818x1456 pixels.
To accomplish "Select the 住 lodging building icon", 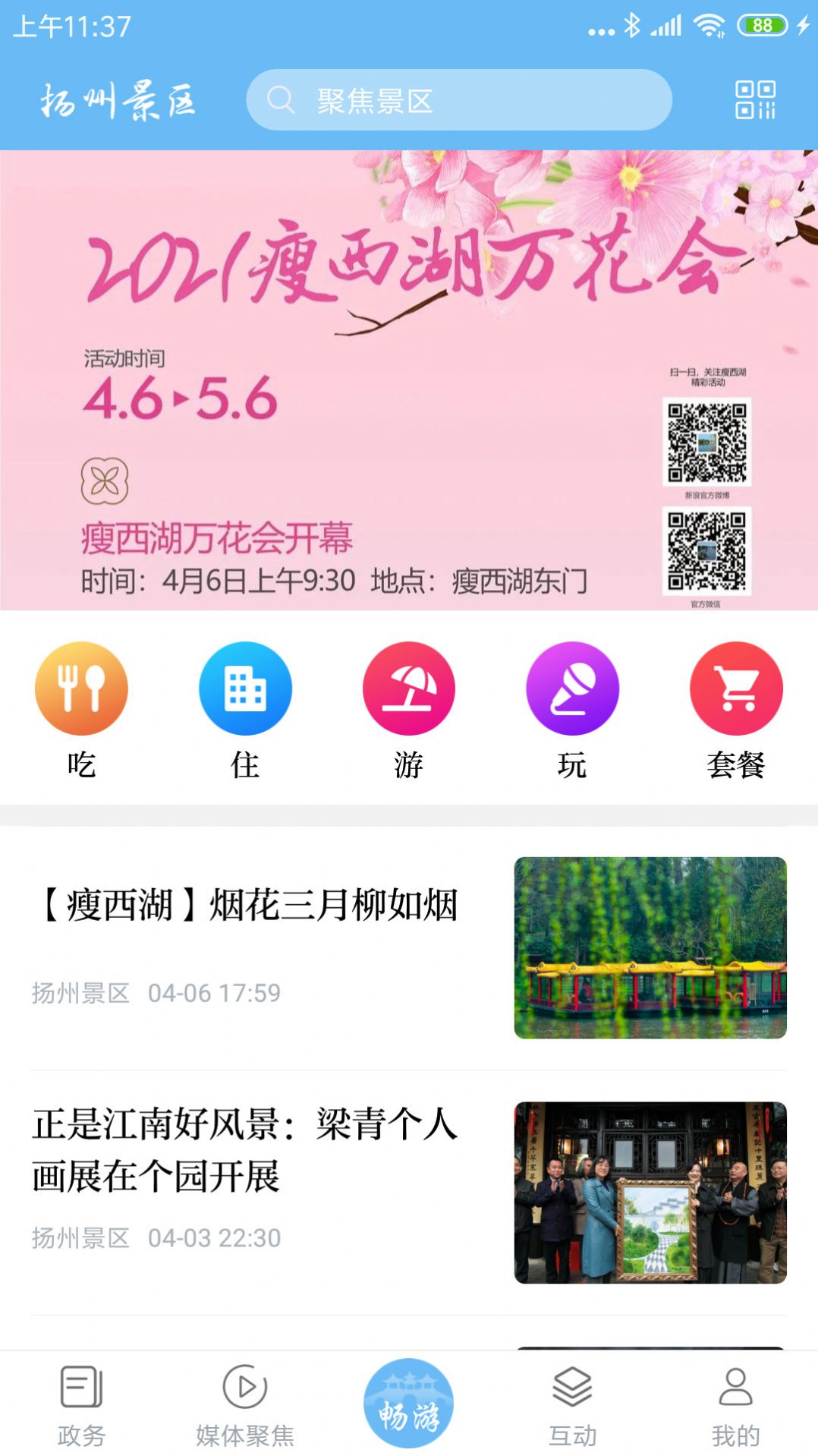I will pos(244,687).
